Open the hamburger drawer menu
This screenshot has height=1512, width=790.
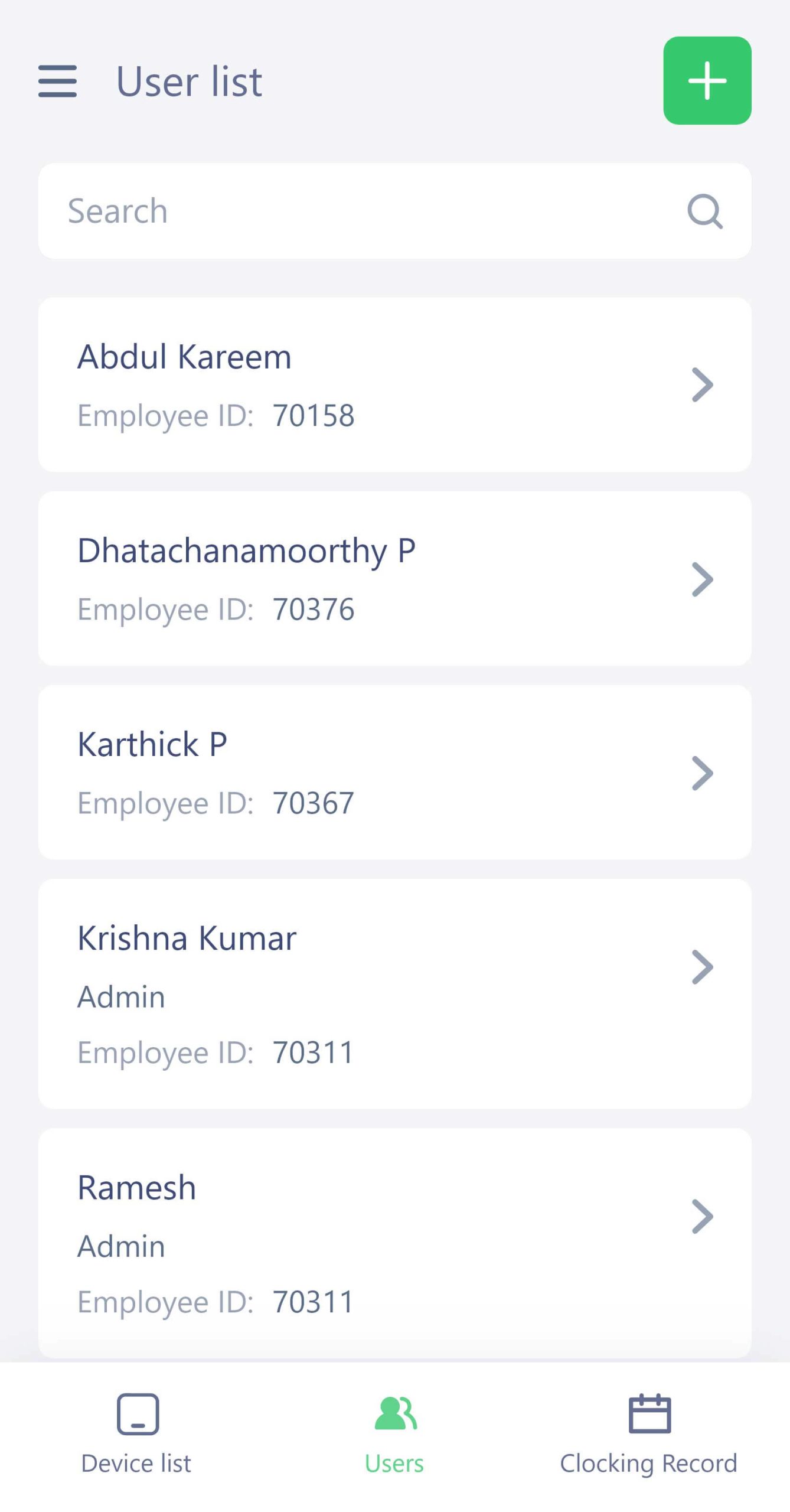57,81
